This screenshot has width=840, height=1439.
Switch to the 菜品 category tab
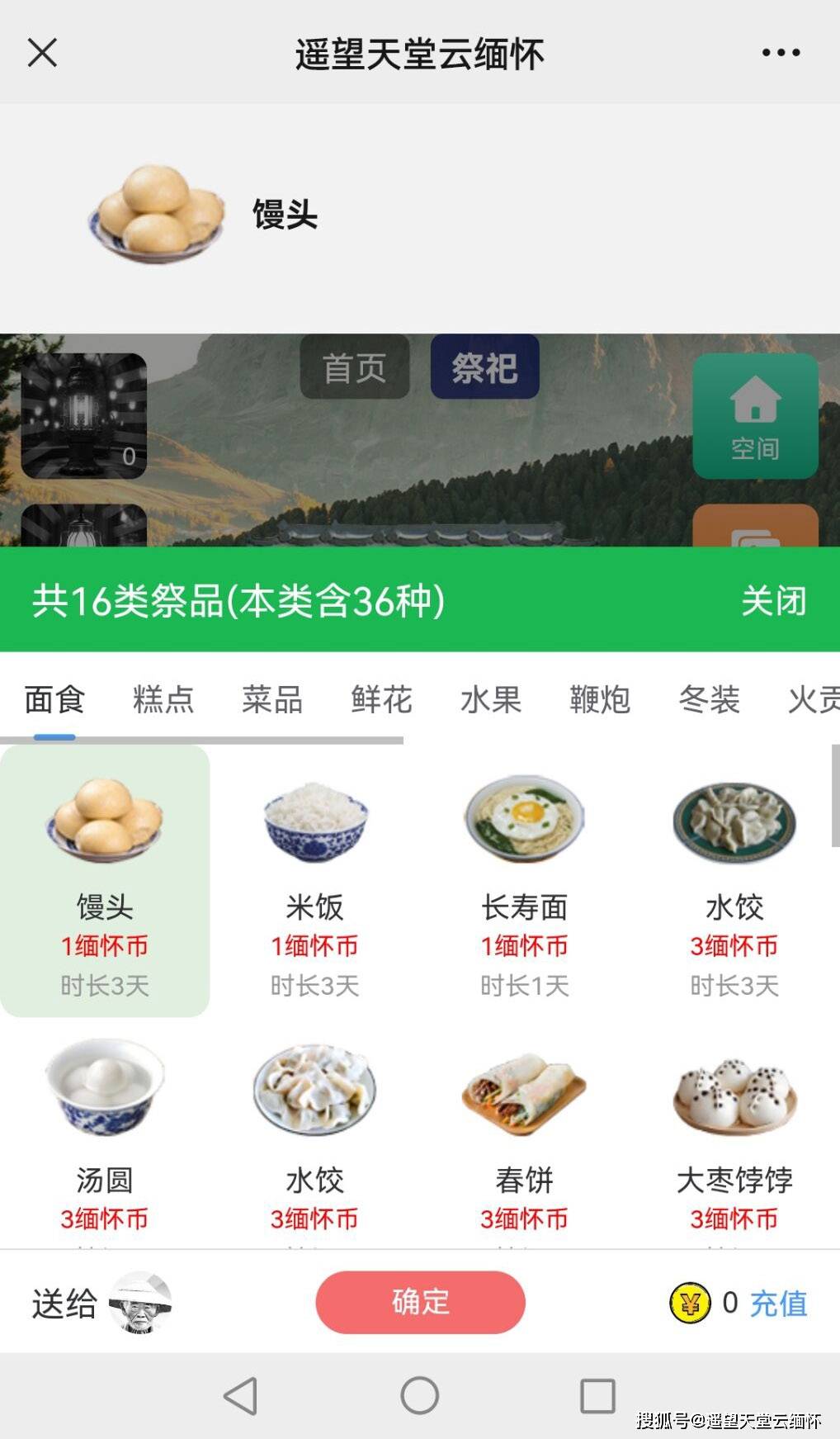[x=272, y=699]
